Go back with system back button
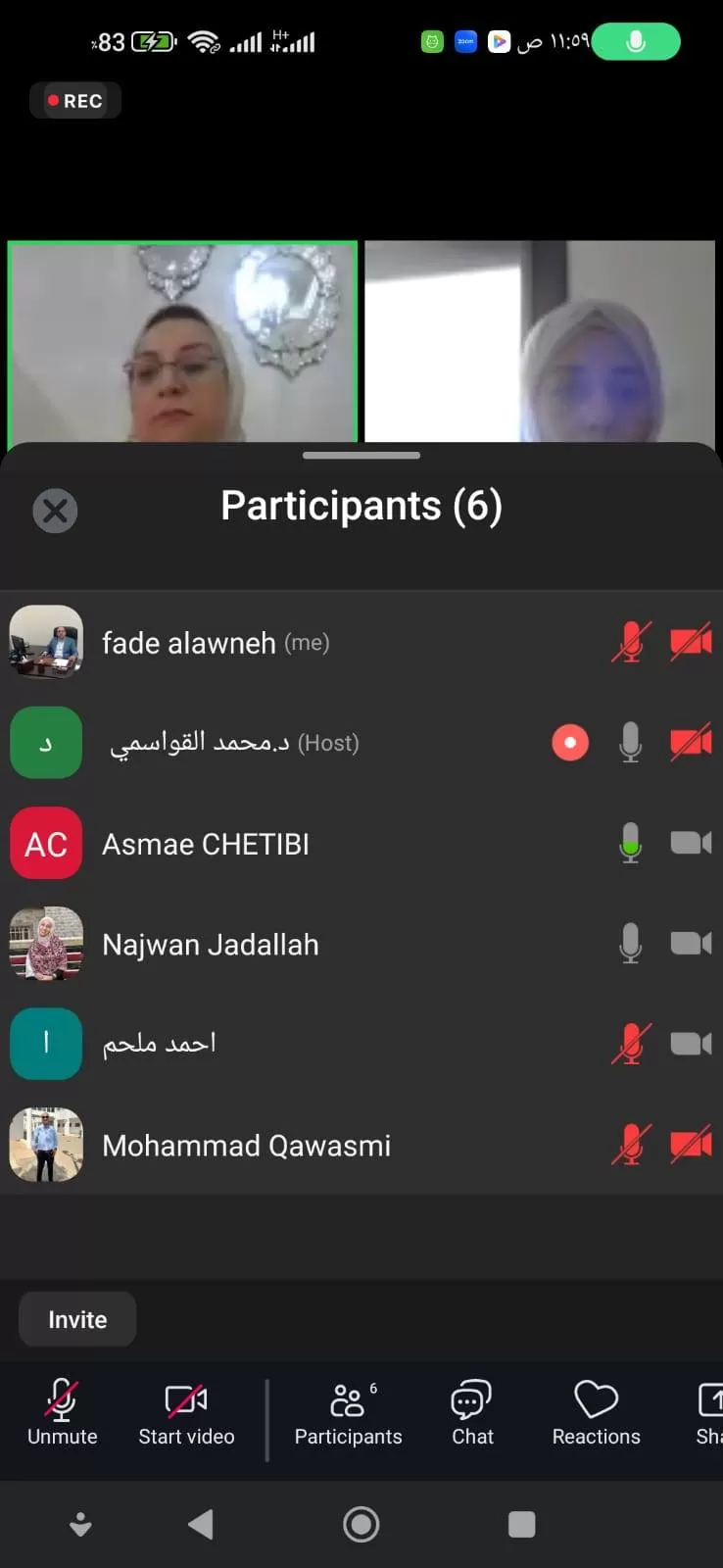 coord(201,1524)
